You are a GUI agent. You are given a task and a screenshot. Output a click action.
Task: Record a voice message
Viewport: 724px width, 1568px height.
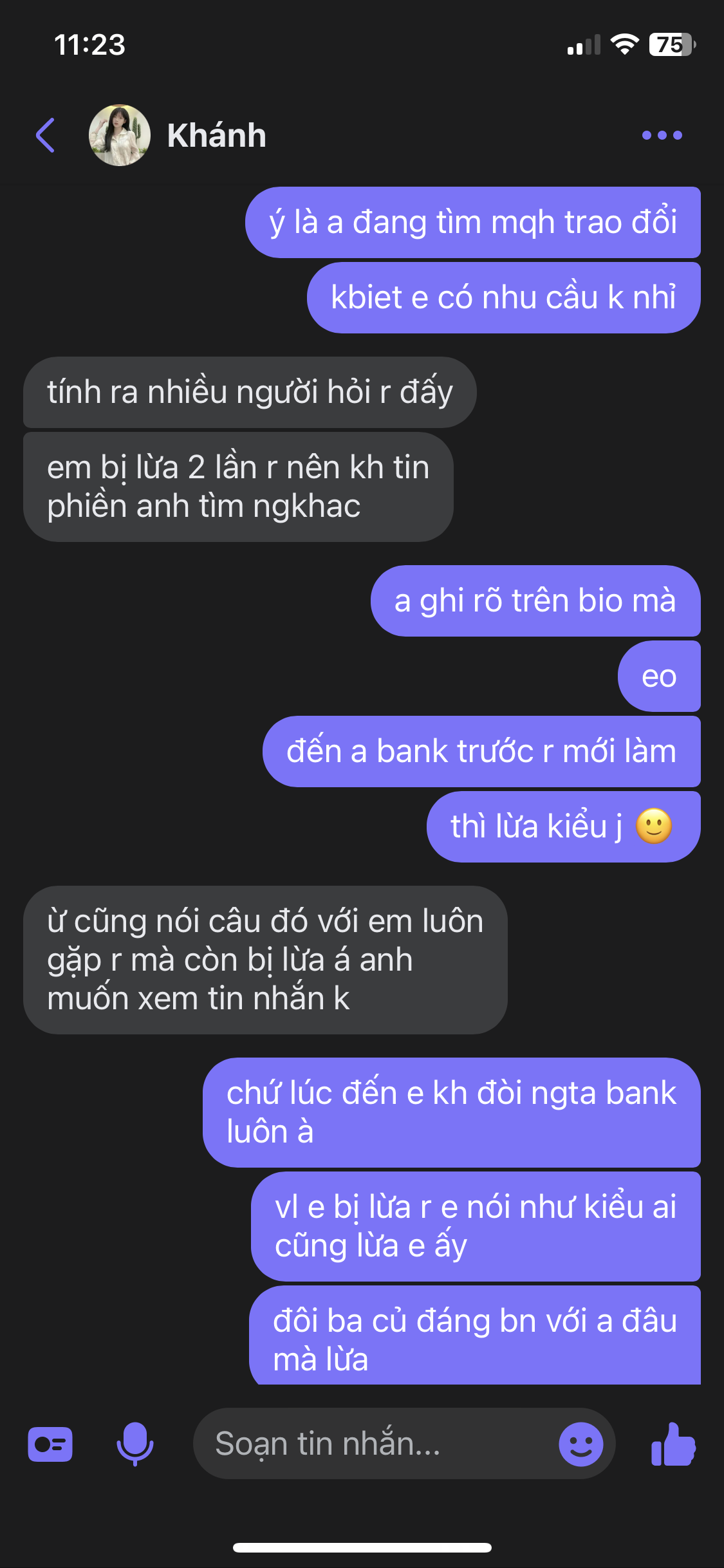[x=135, y=1444]
